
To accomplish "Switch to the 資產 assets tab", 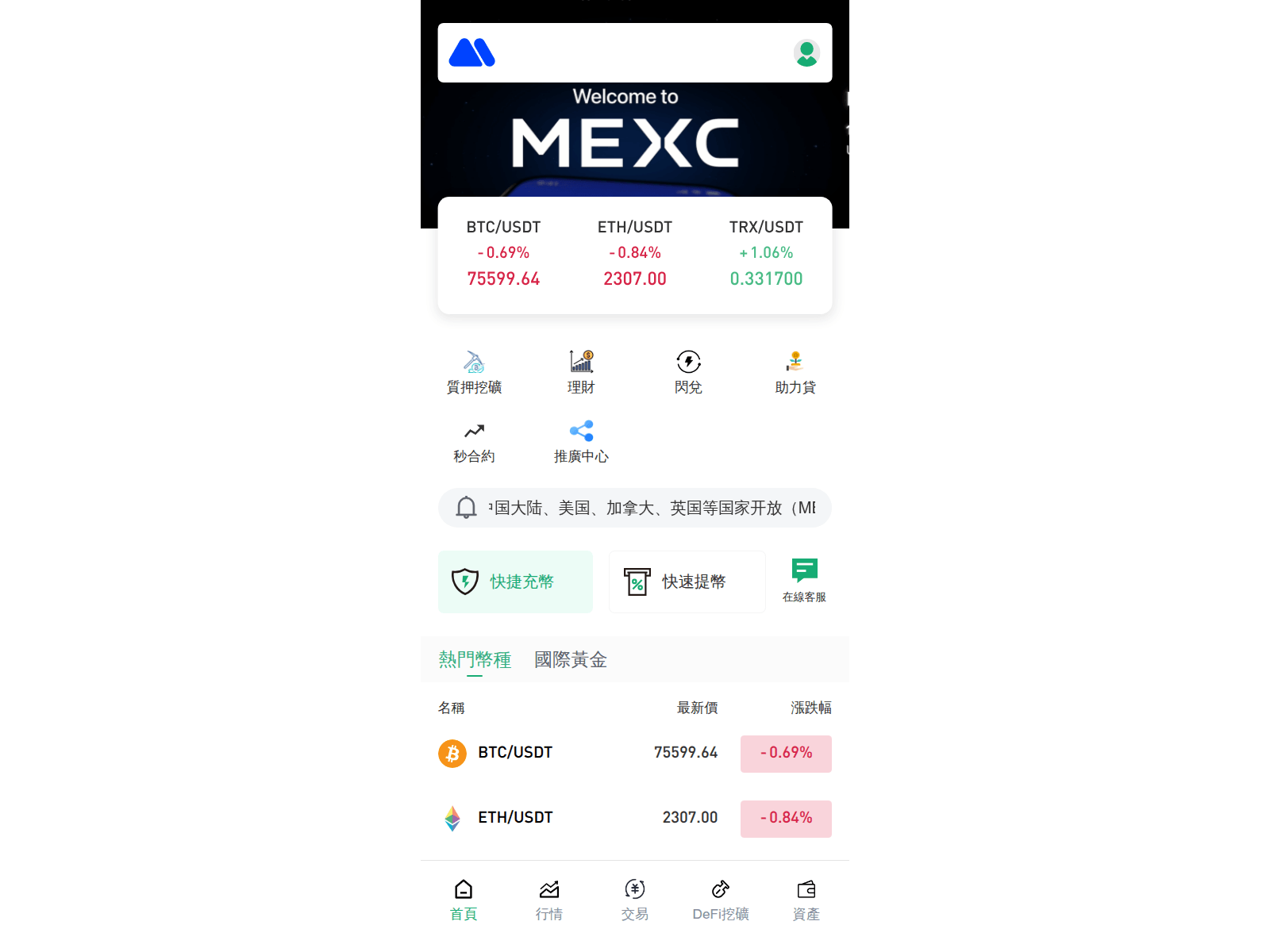I will click(x=806, y=900).
